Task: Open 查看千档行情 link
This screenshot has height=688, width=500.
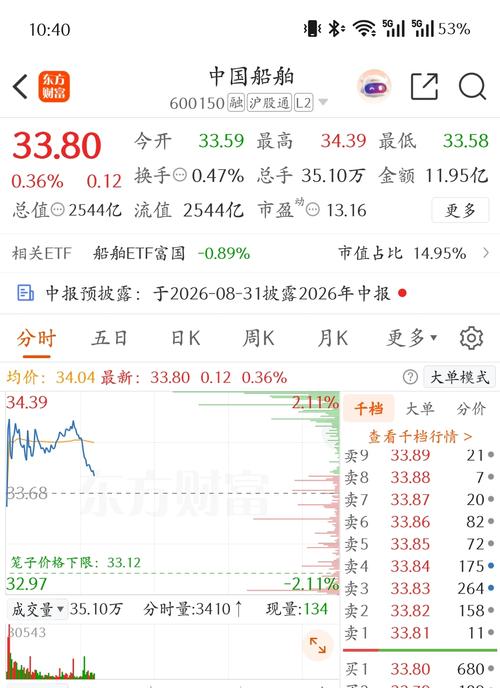Action: coord(420,436)
